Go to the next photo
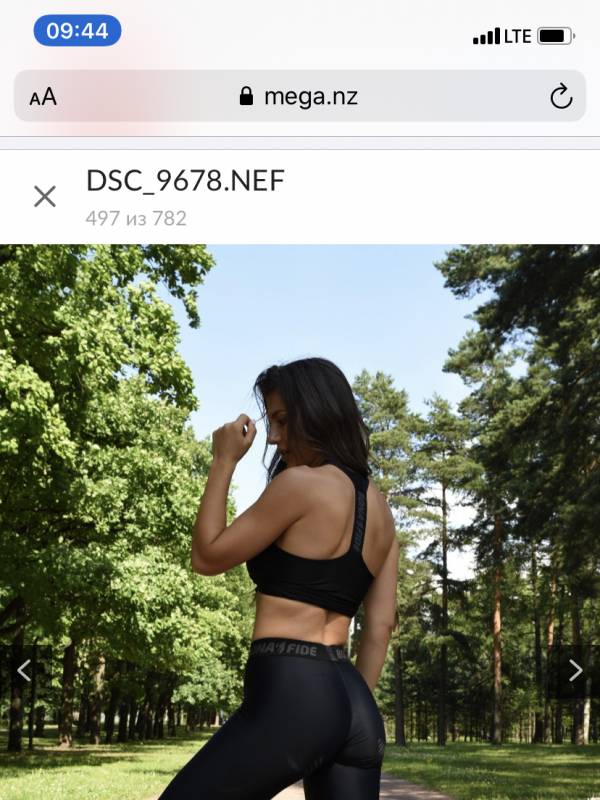The image size is (600, 800). click(x=575, y=671)
